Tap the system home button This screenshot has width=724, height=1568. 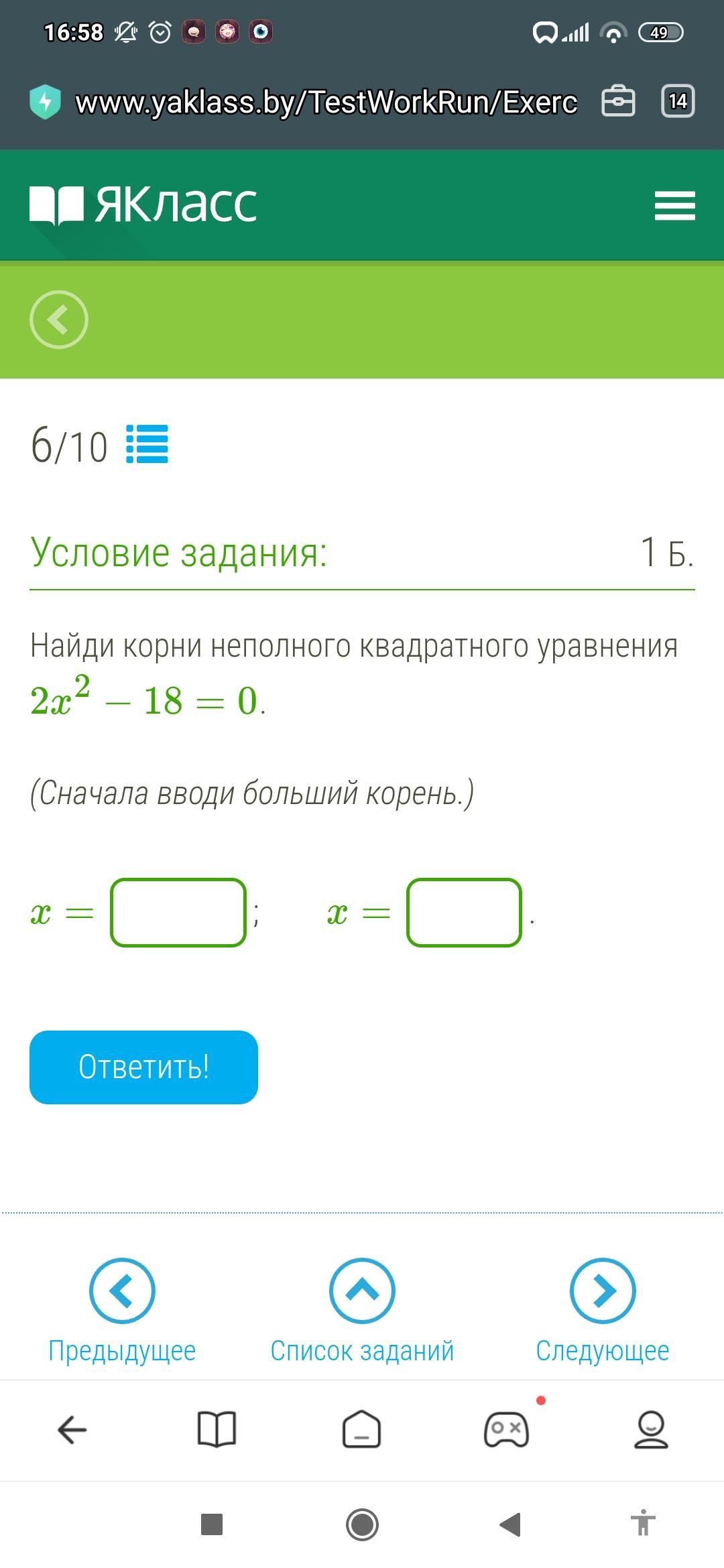click(362, 1525)
